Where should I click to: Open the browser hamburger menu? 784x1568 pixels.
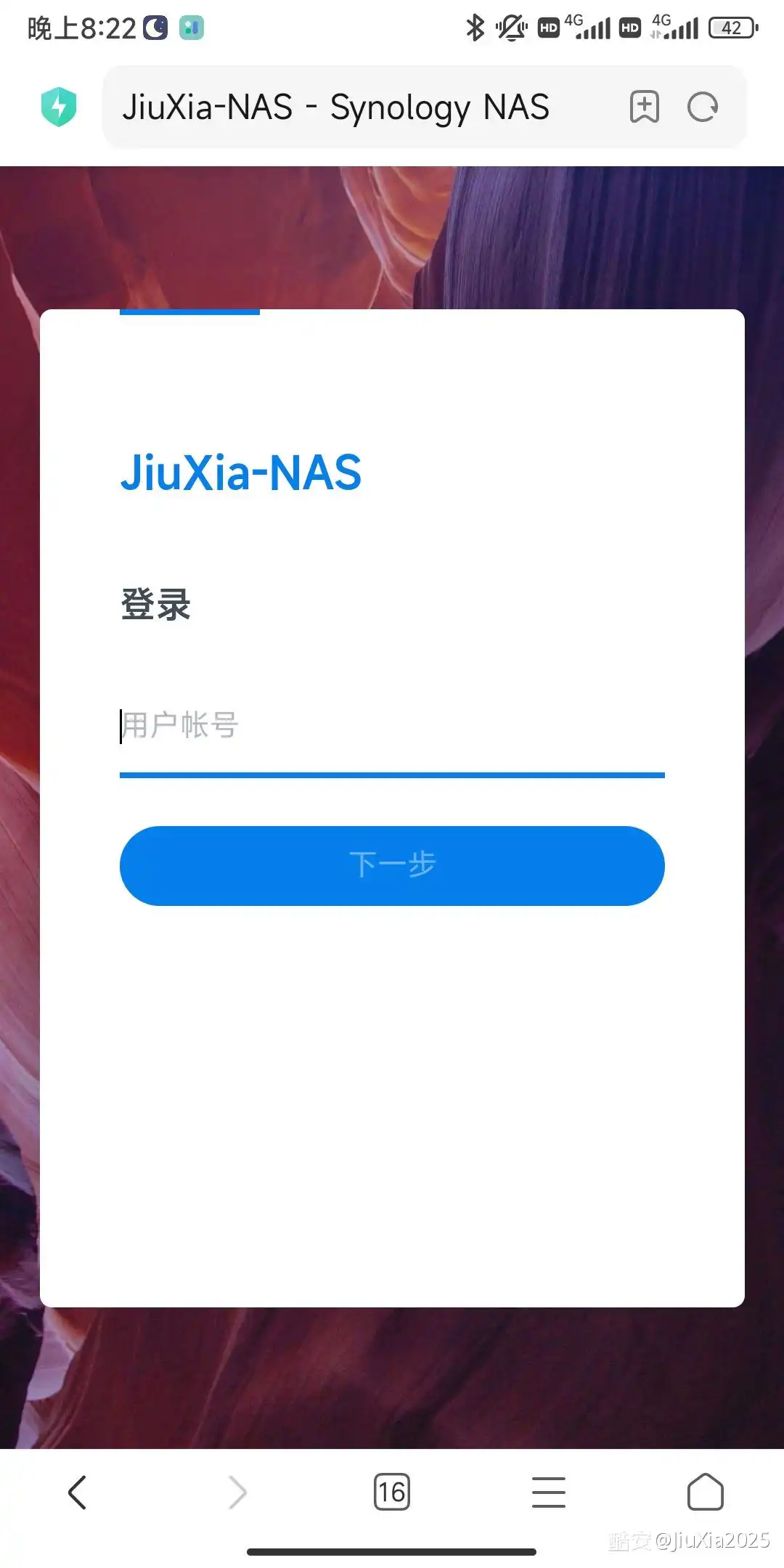[x=549, y=1493]
